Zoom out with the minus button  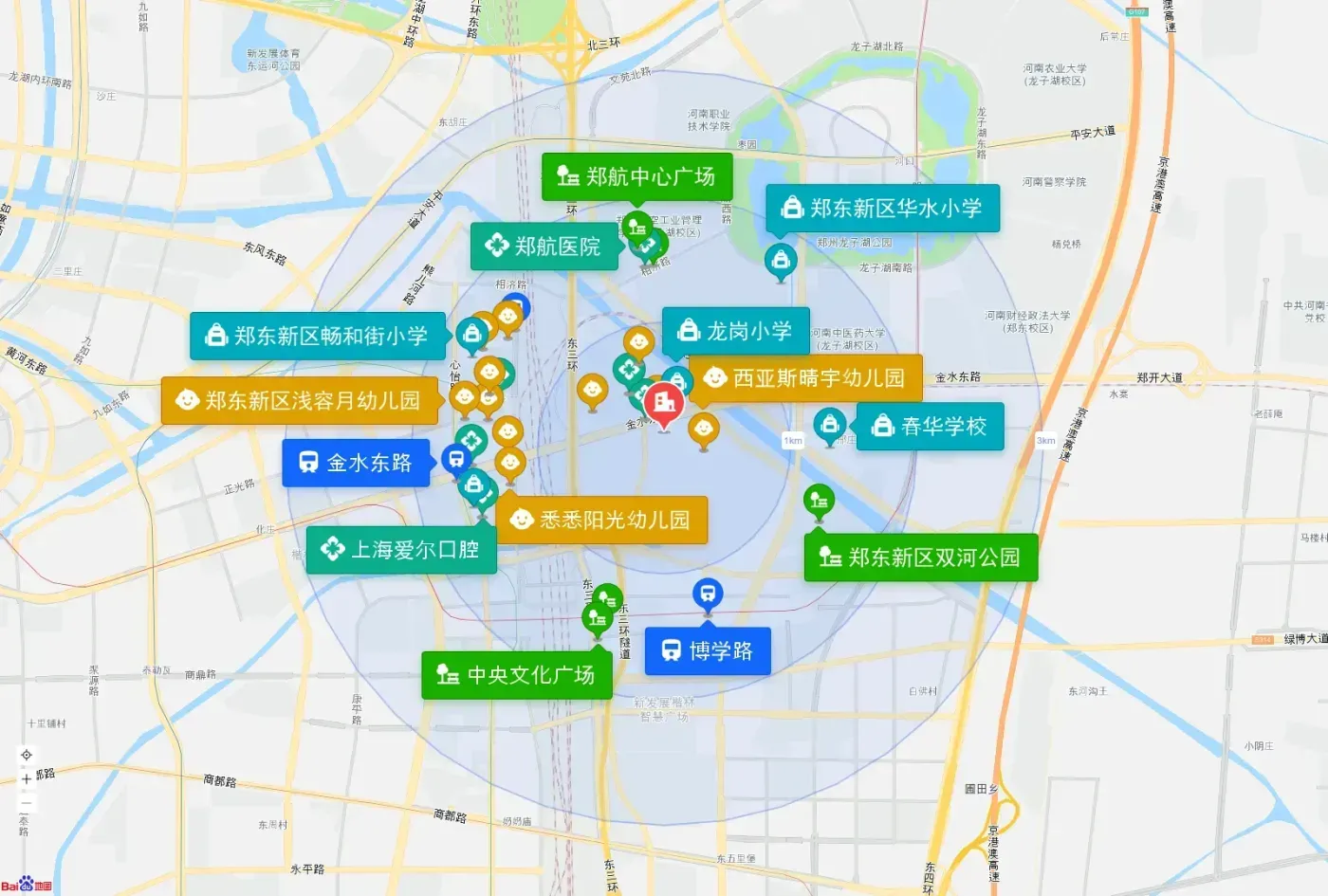(x=27, y=803)
